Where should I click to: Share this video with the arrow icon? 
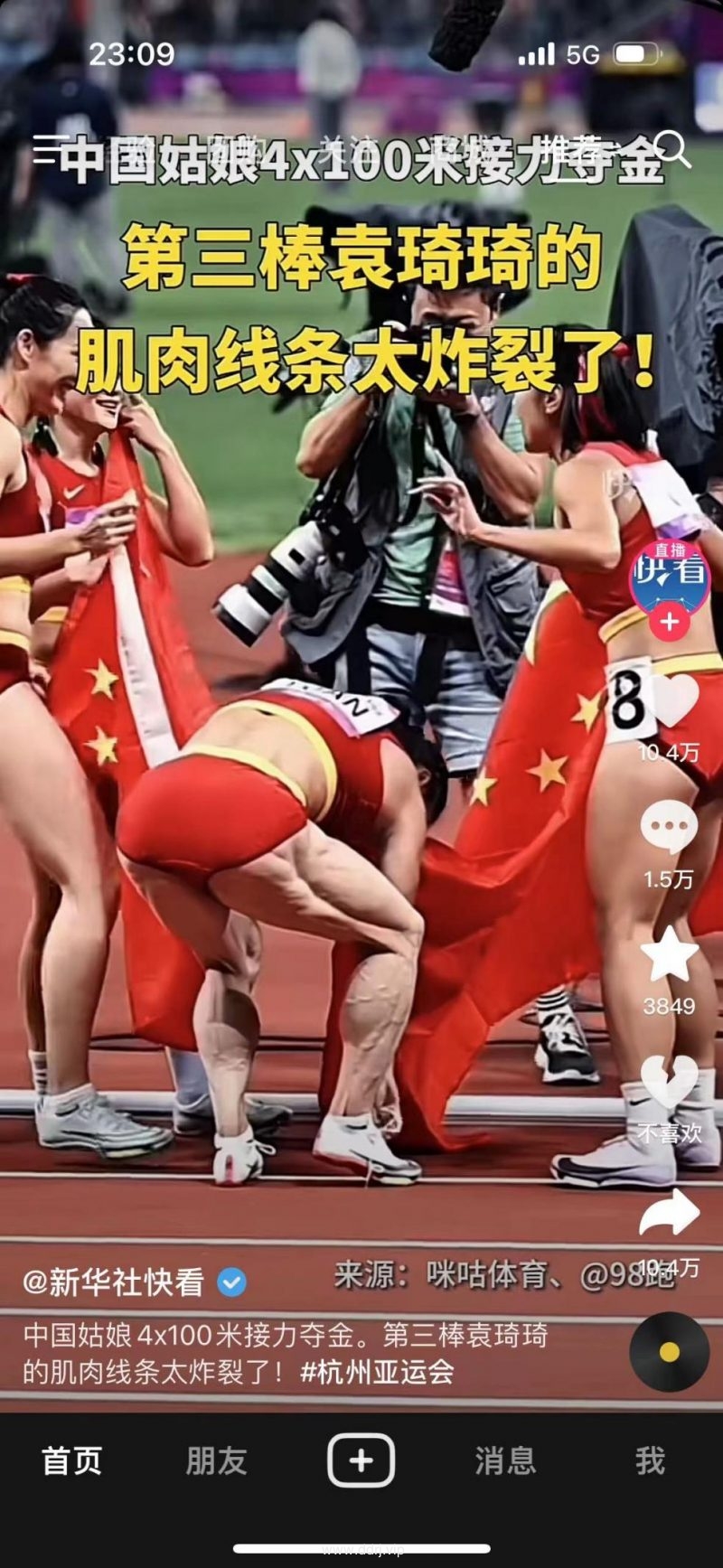(669, 1213)
